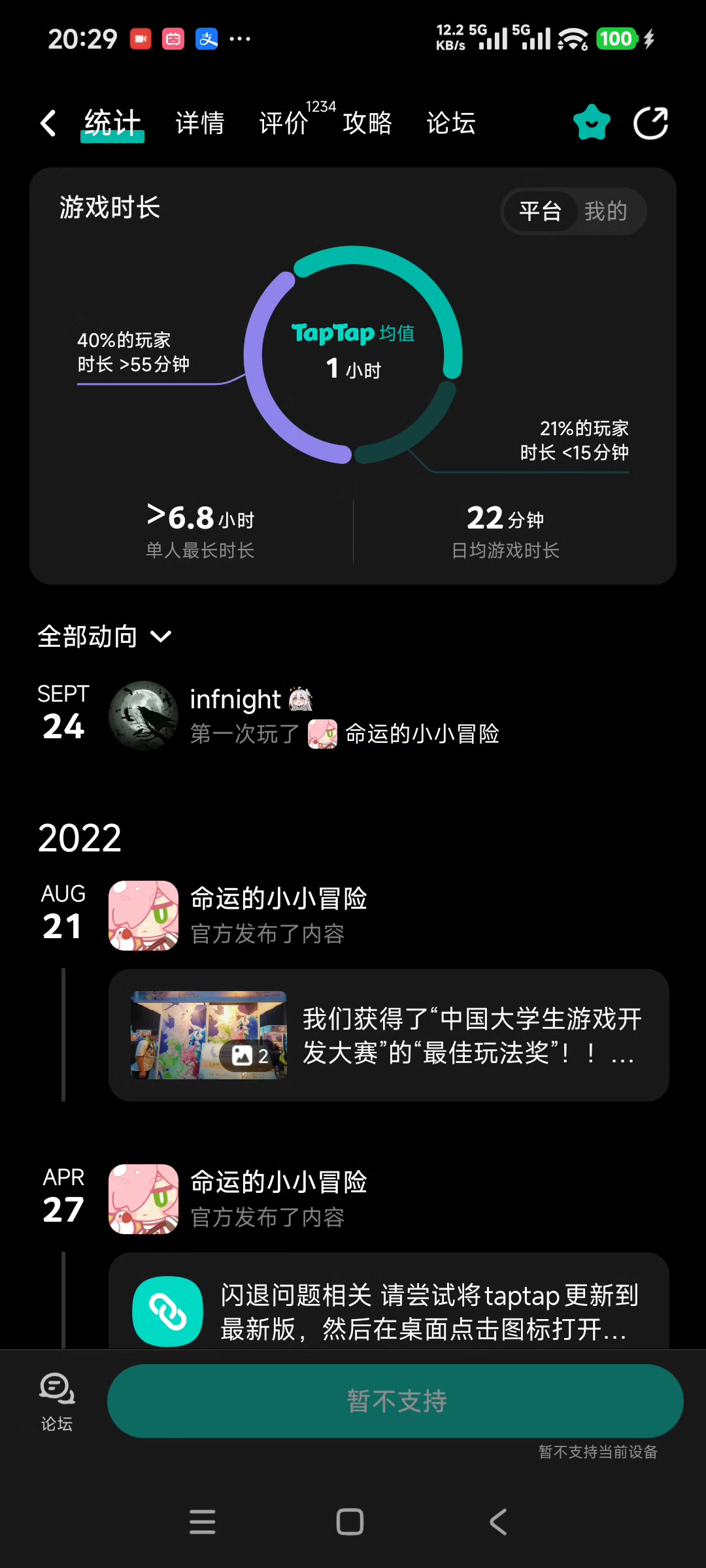Image resolution: width=706 pixels, height=1568 pixels.
Task: Go back using the top-left arrow
Action: click(48, 123)
